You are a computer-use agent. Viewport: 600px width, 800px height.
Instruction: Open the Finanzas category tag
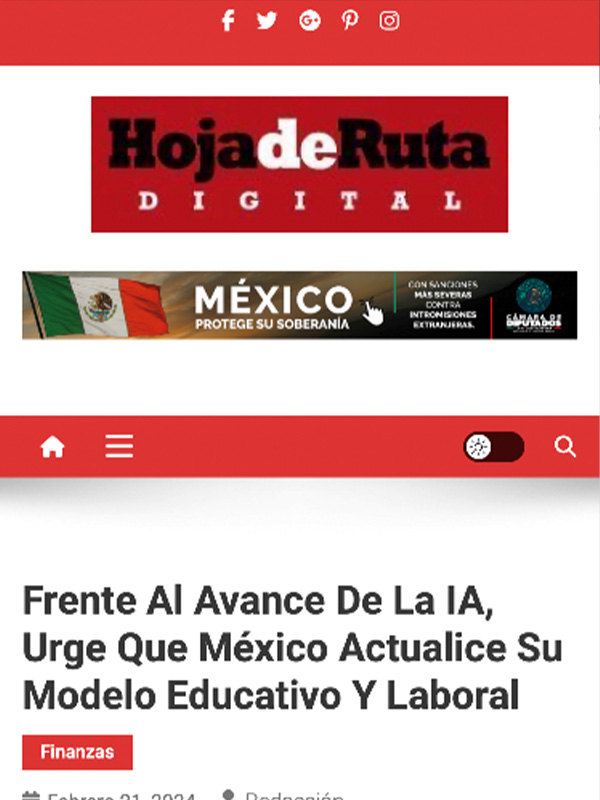[x=77, y=752]
